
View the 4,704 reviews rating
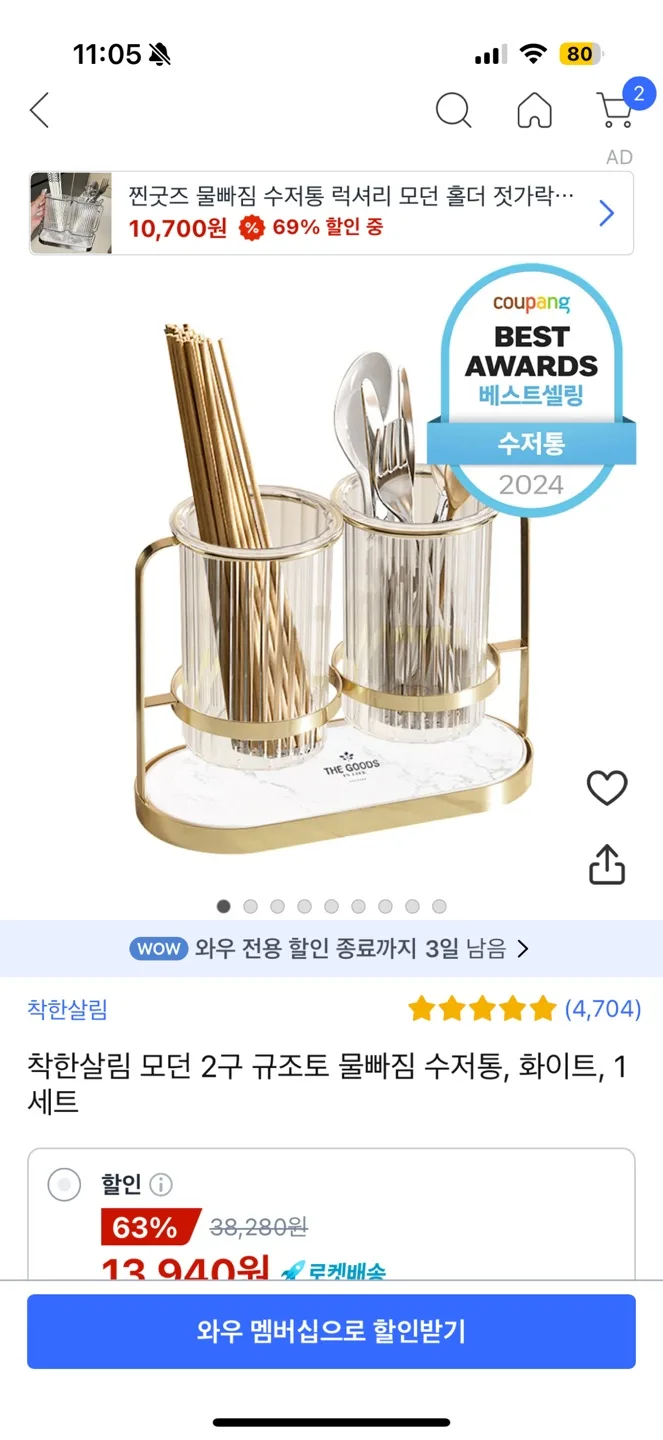[524, 1009]
